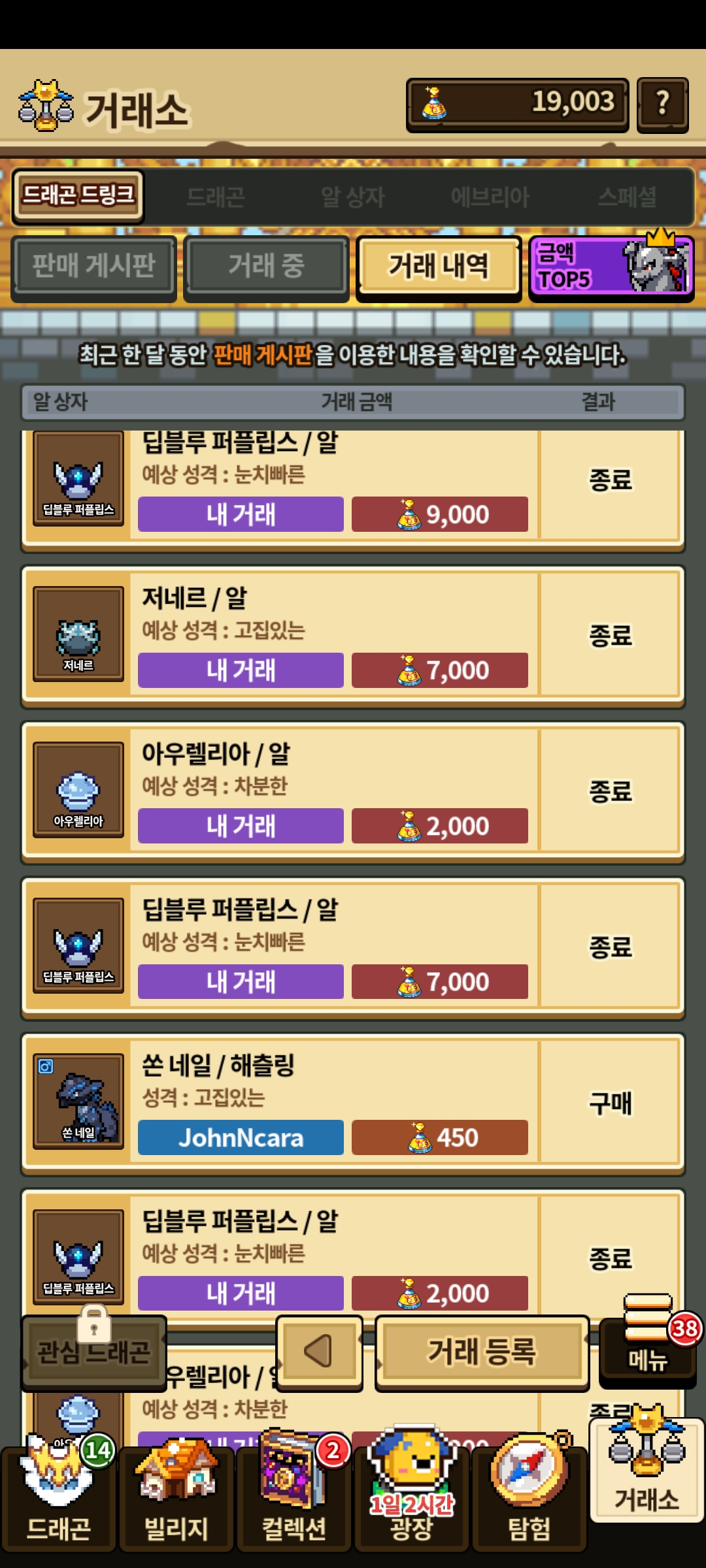Switch to the 알 상자 category tab
The image size is (706, 1568).
point(353,197)
